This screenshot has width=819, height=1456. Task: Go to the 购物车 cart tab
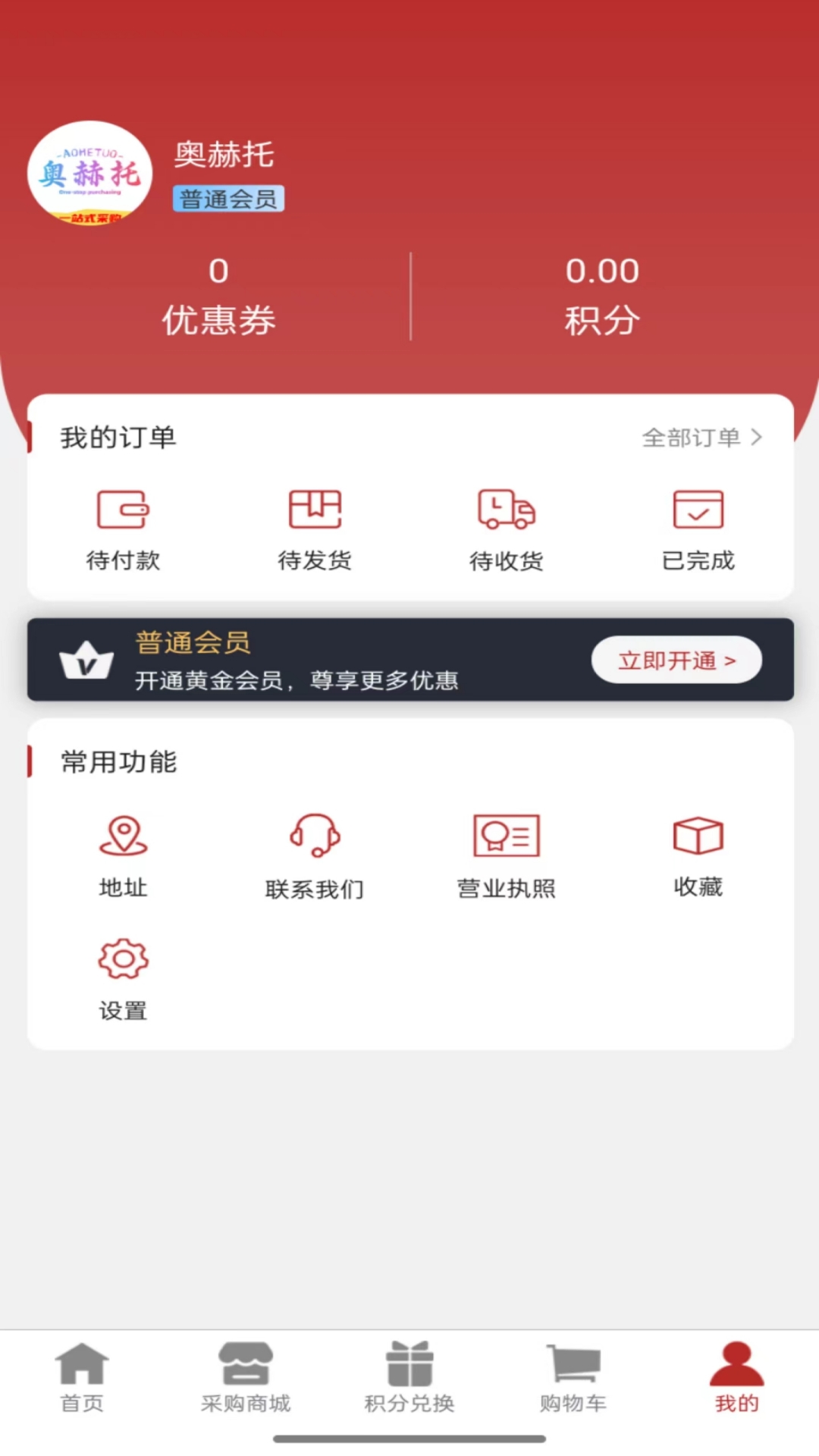tap(573, 1377)
